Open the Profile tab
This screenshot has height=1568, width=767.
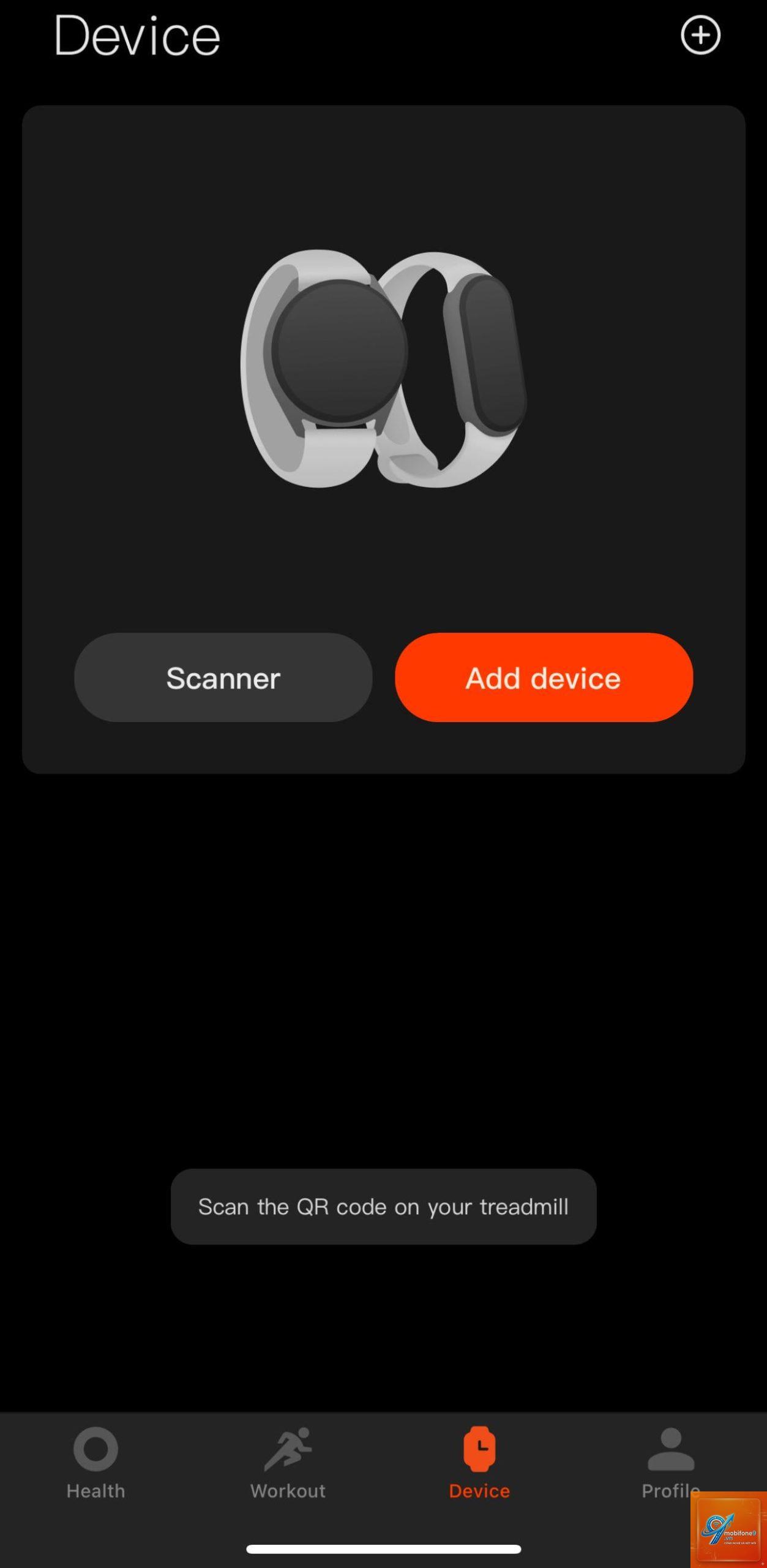click(671, 1463)
